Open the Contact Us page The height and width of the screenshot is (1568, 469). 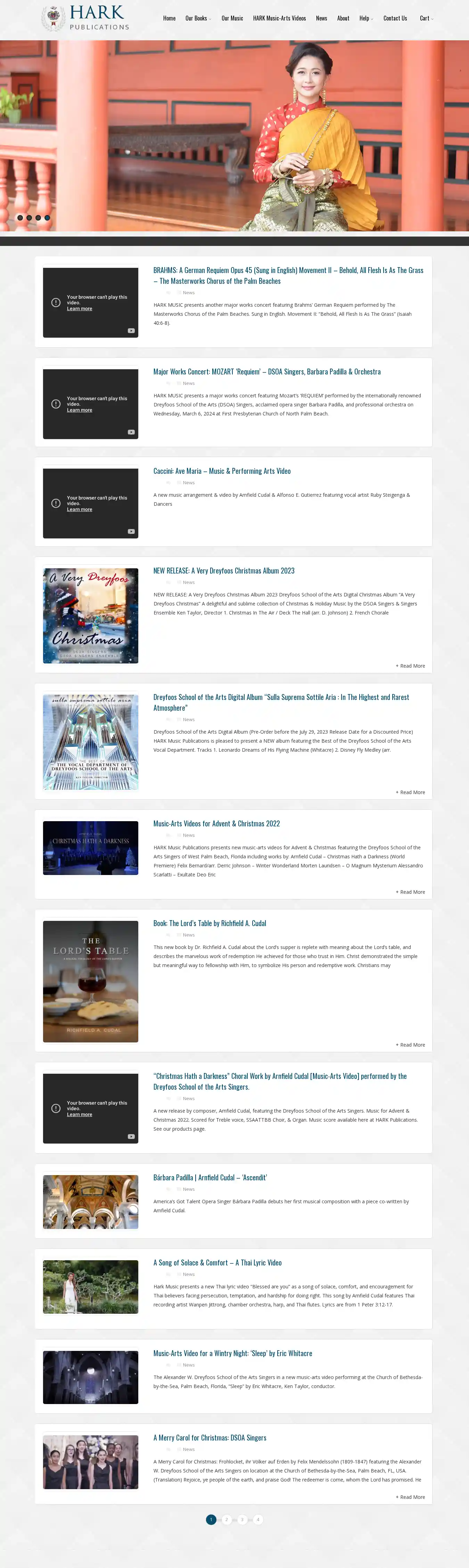click(395, 18)
